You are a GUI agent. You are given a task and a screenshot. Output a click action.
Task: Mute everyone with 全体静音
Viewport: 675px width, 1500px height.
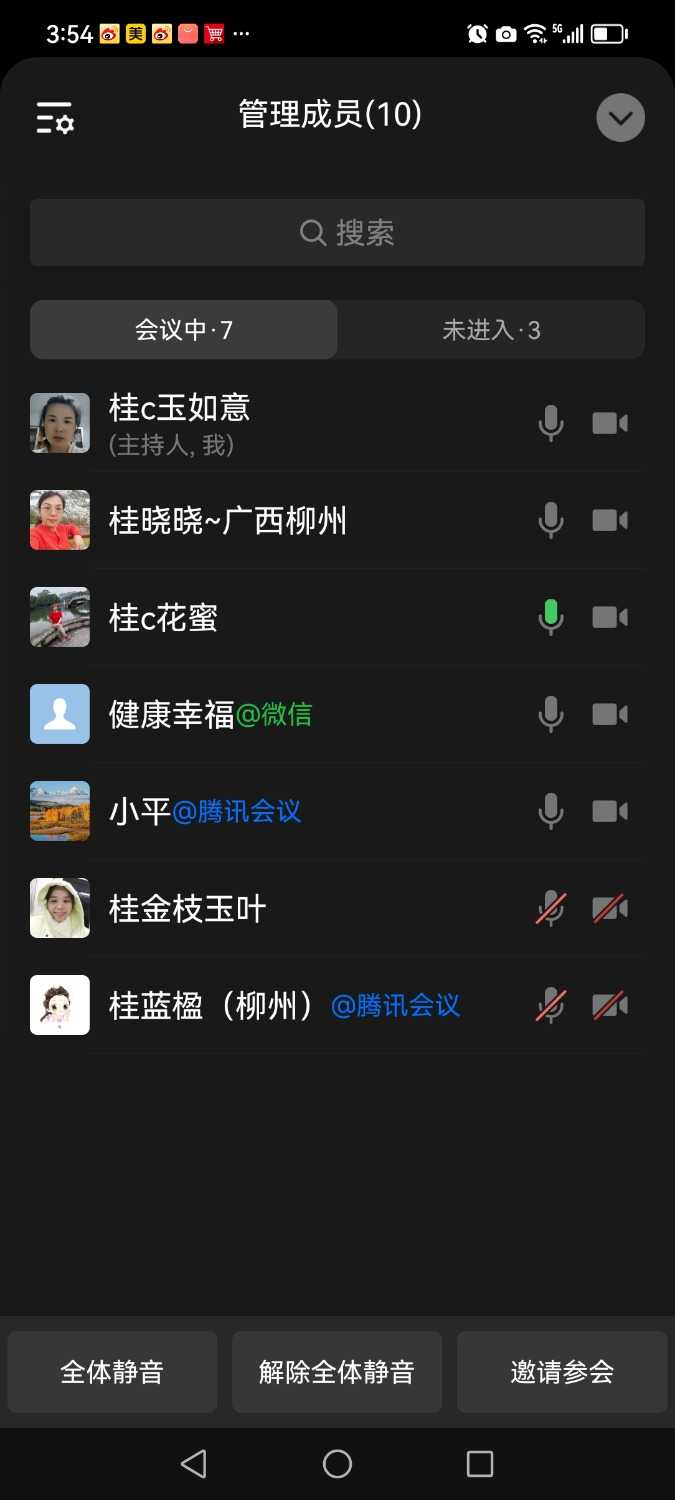(x=112, y=1372)
